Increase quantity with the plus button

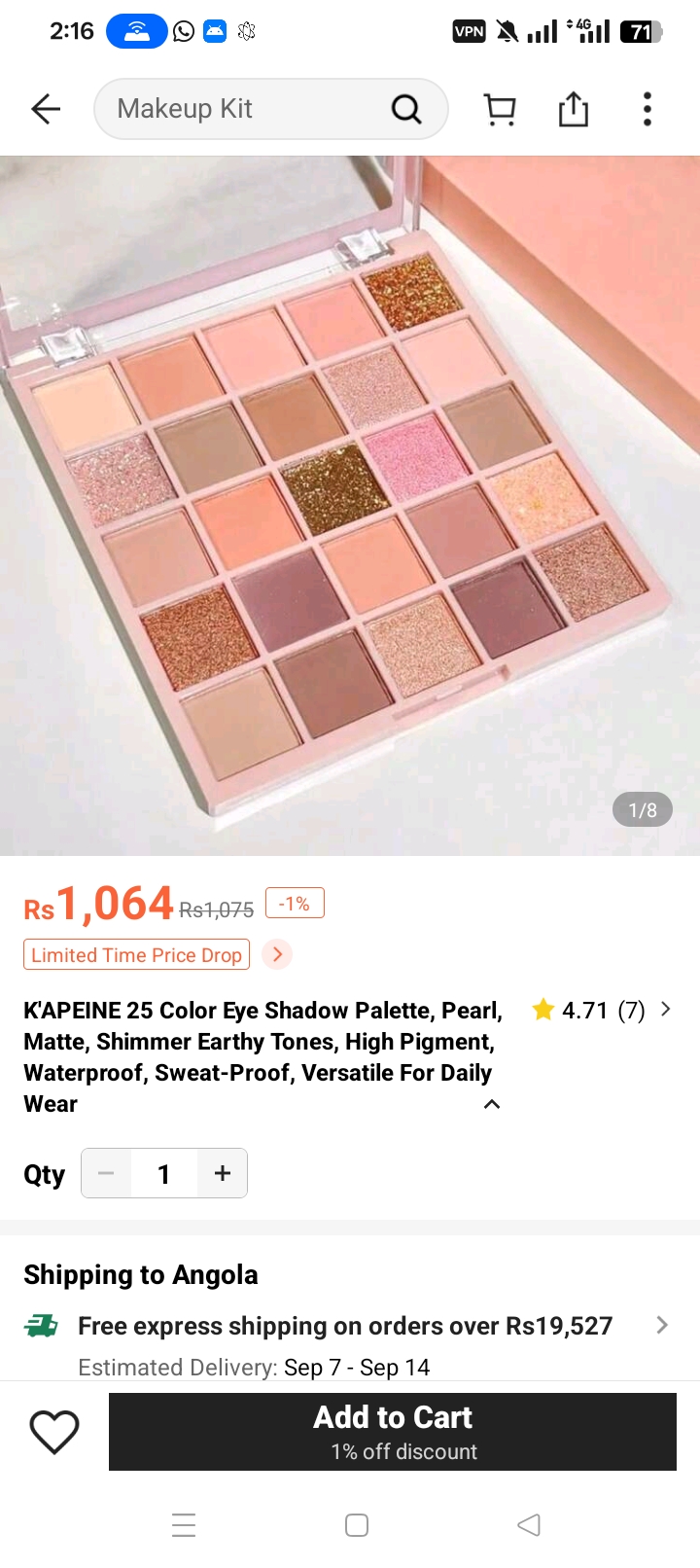[x=223, y=1173]
